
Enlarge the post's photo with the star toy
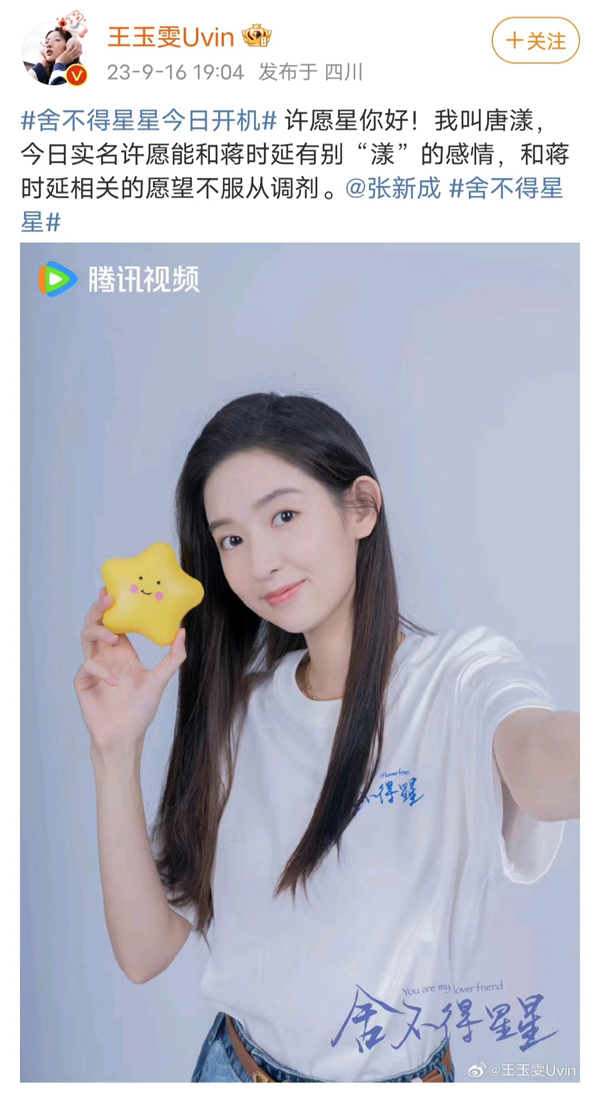tap(300, 660)
